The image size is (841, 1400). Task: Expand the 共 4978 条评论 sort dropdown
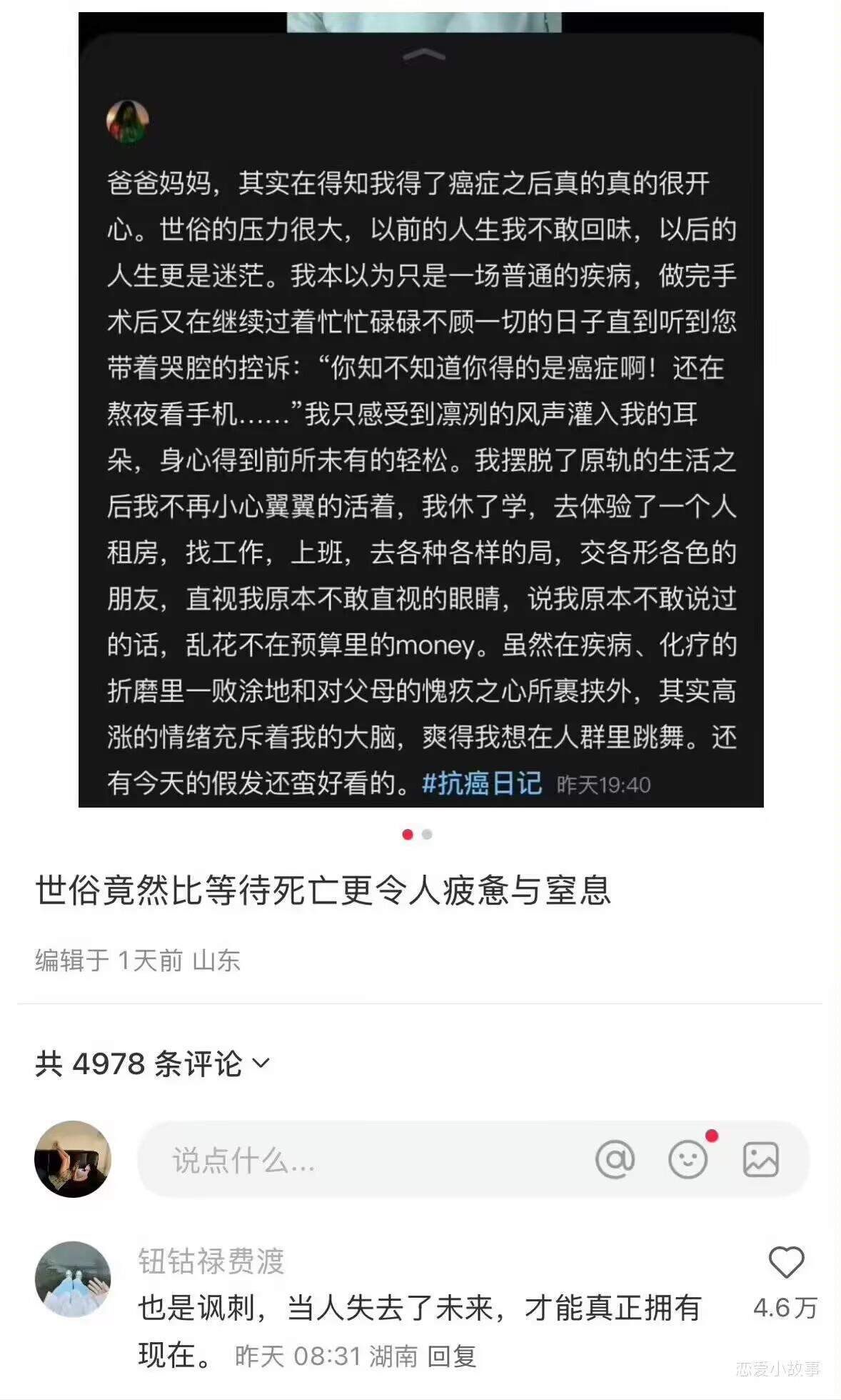[x=261, y=1064]
